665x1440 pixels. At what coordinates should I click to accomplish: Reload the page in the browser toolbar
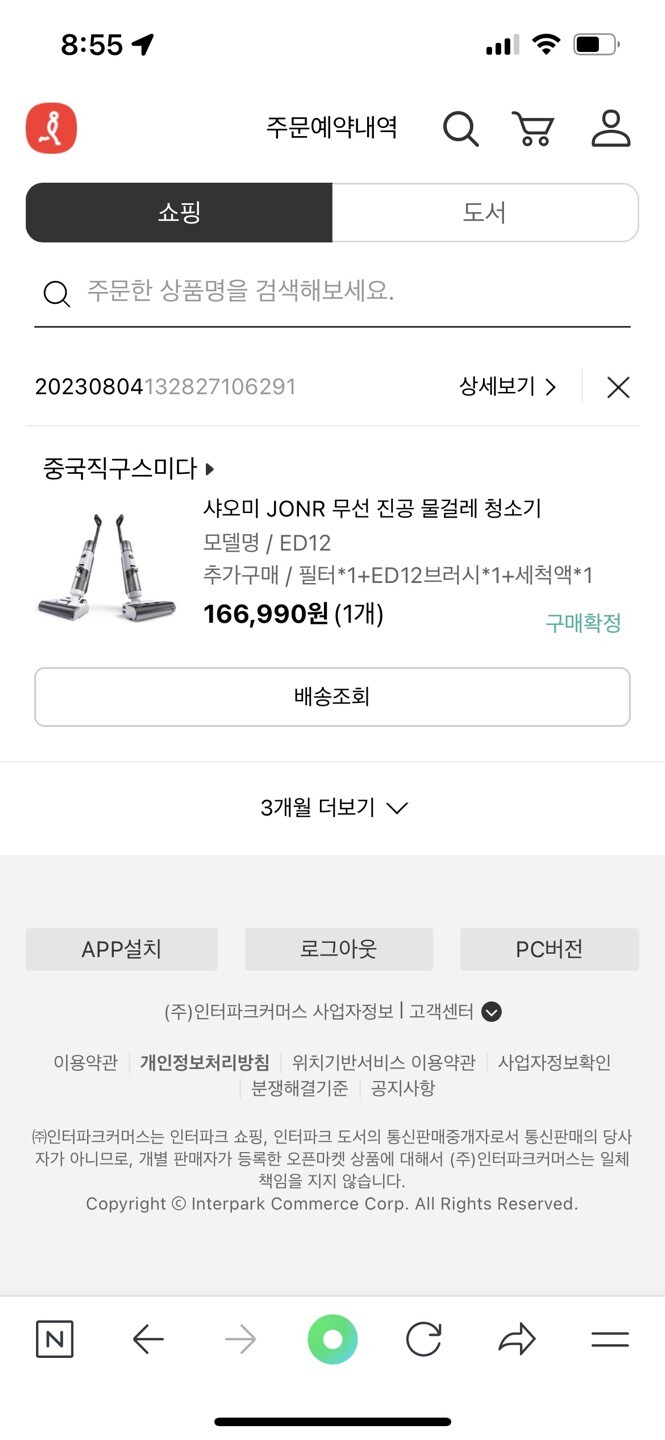coord(423,1340)
